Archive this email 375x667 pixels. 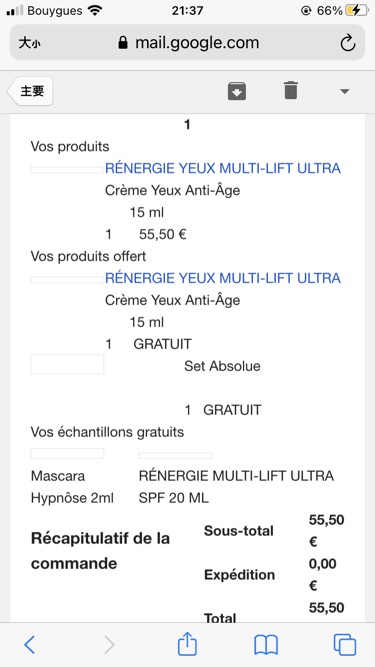click(x=237, y=91)
